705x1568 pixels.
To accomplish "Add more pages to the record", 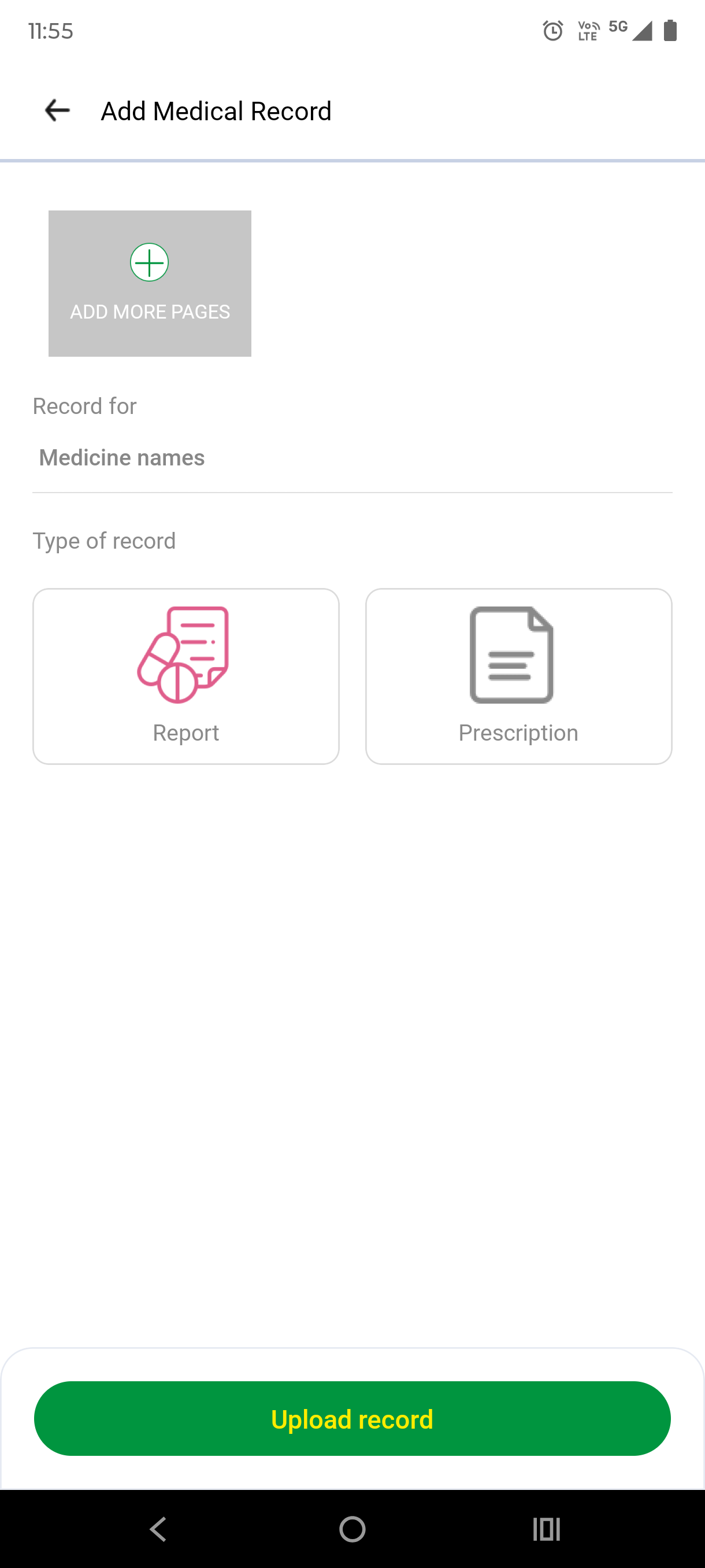I will pyautogui.click(x=150, y=283).
